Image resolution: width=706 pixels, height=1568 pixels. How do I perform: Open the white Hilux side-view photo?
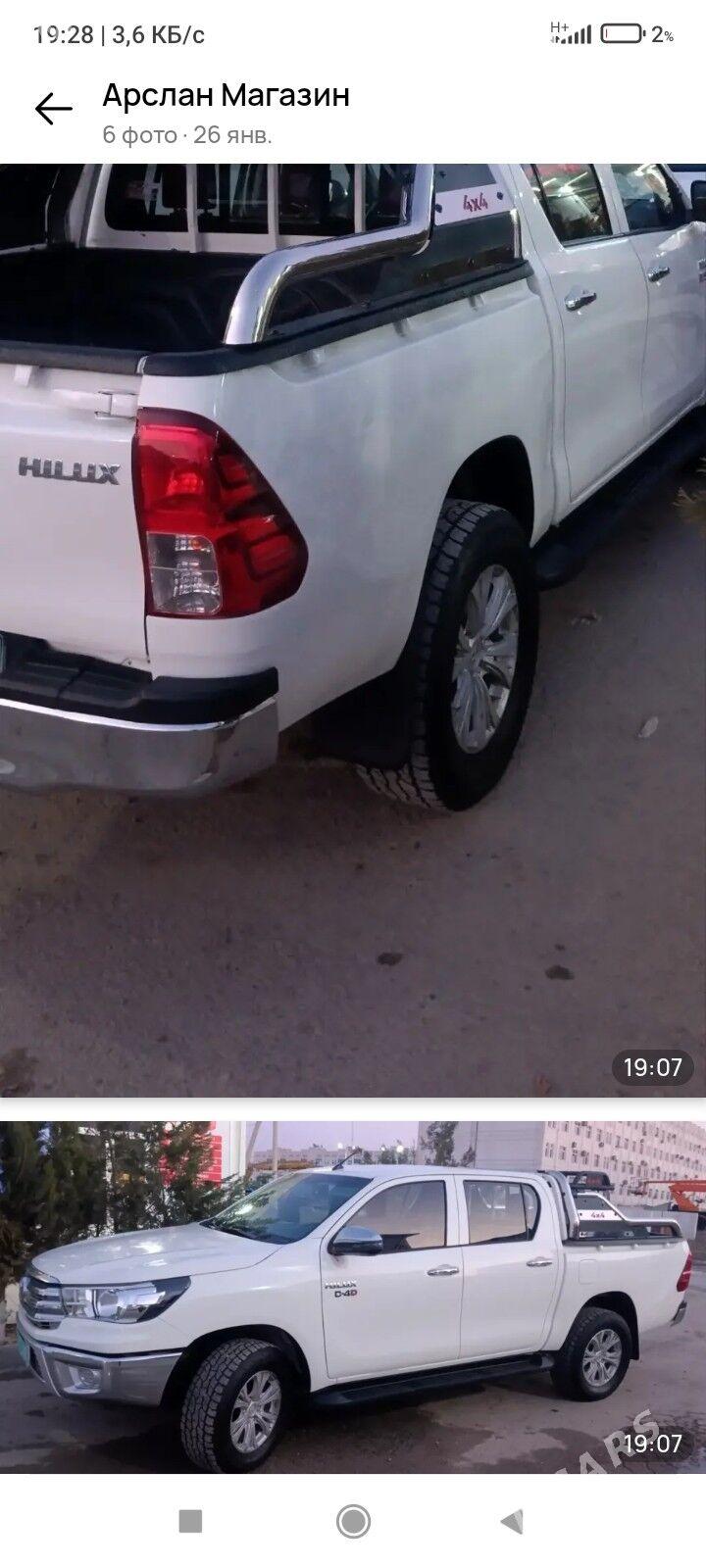click(353, 1296)
